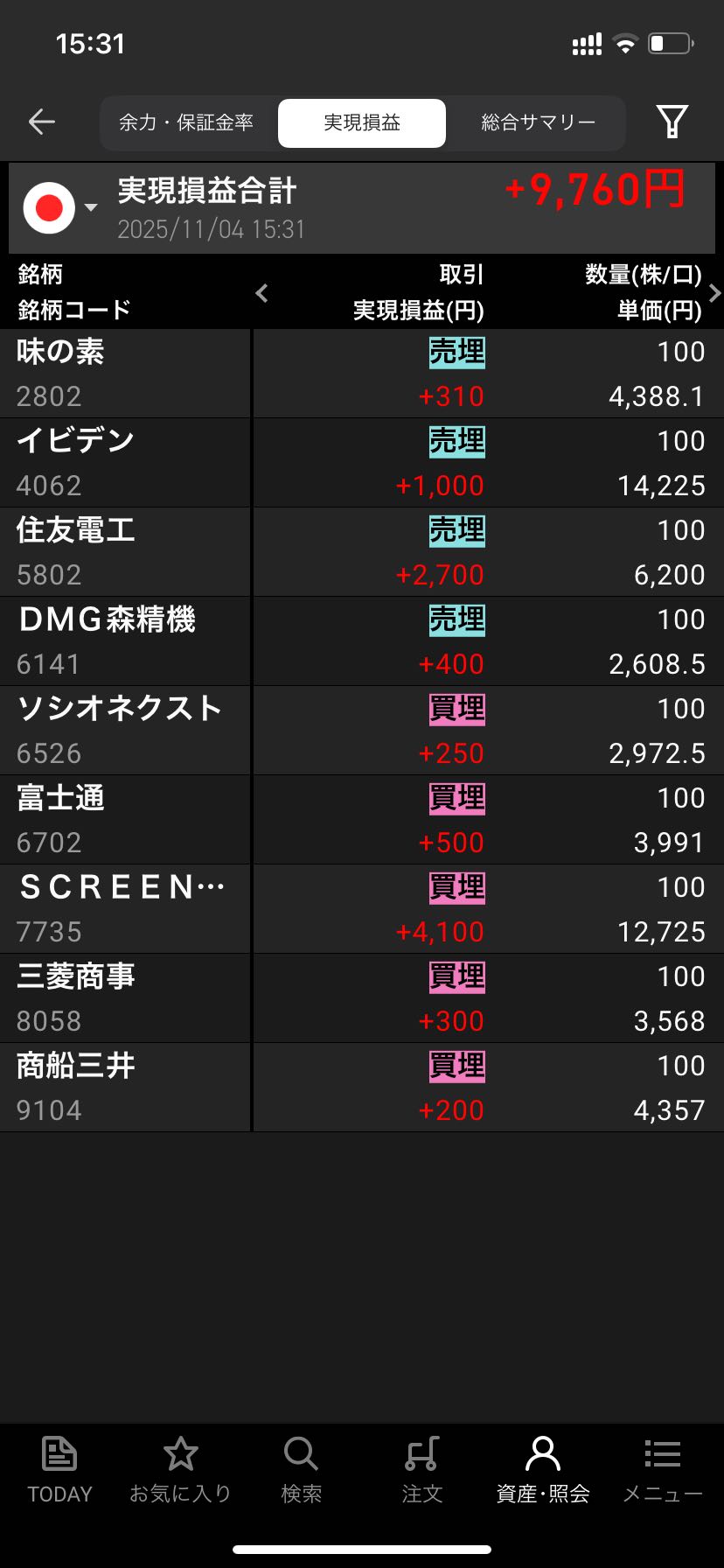The width and height of the screenshot is (724, 1568).
Task: Open the メニュー tab
Action: coord(662,1470)
